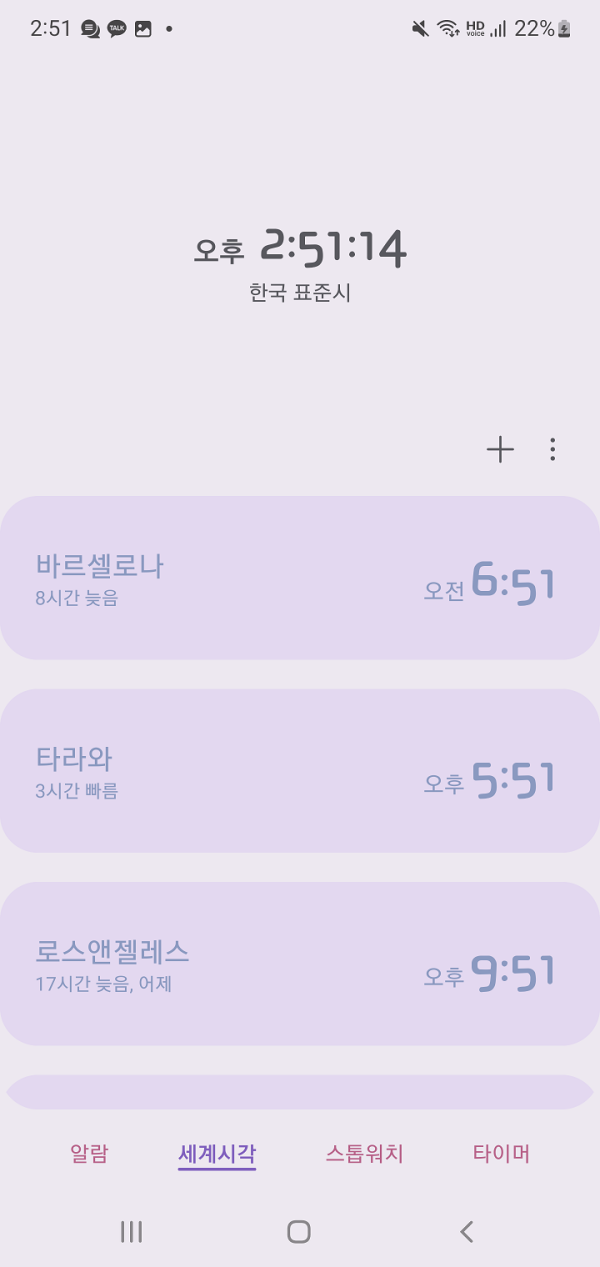
Task: Select the 타라와 world clock card
Action: click(299, 771)
